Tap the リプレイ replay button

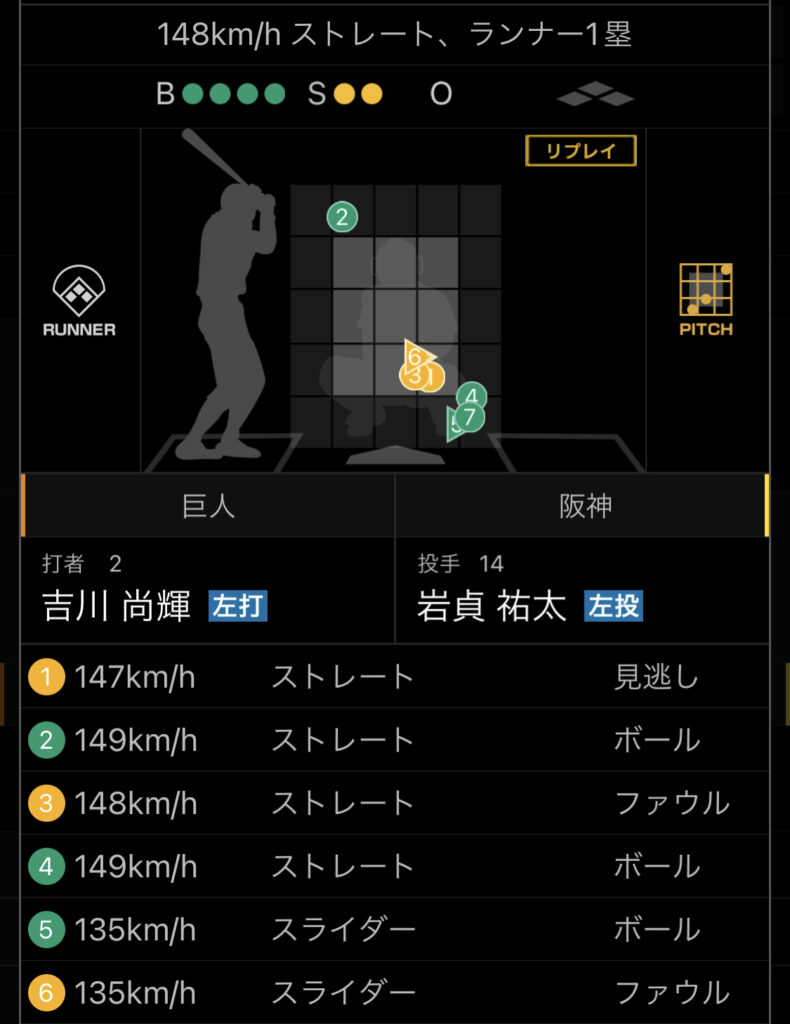point(581,152)
